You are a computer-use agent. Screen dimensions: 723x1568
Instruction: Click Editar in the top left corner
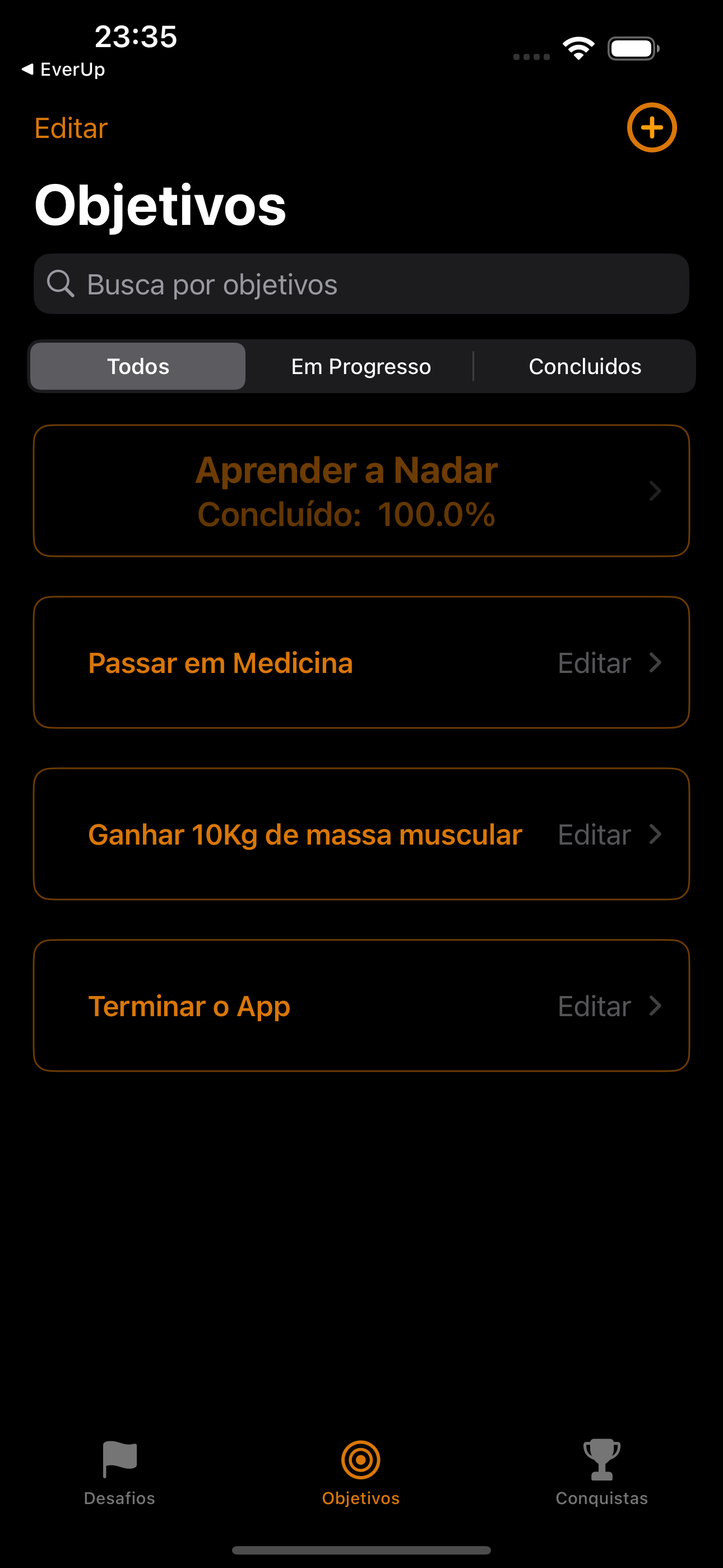(70, 127)
